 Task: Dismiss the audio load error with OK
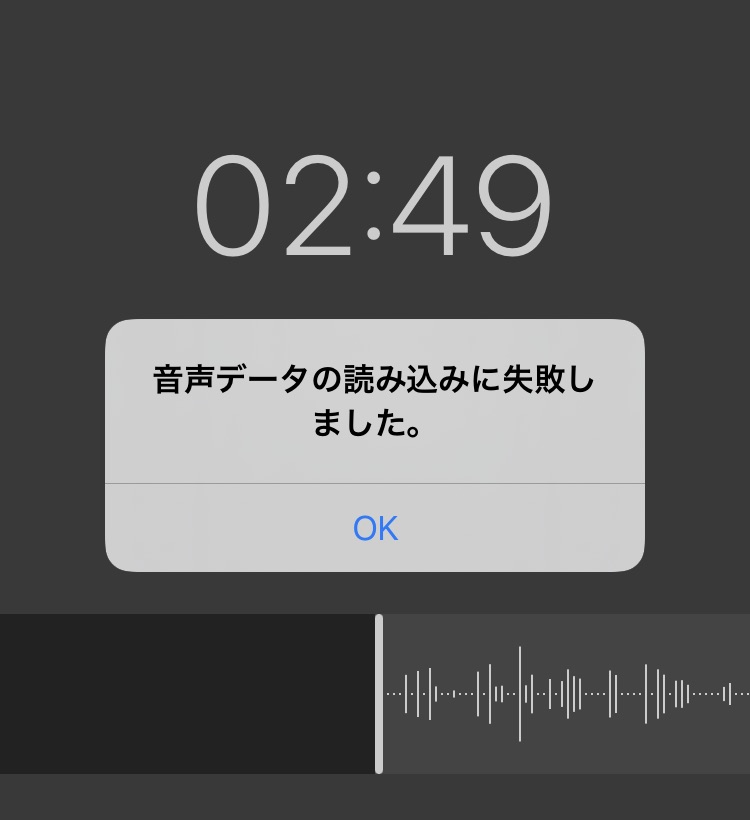pyautogui.click(x=375, y=528)
